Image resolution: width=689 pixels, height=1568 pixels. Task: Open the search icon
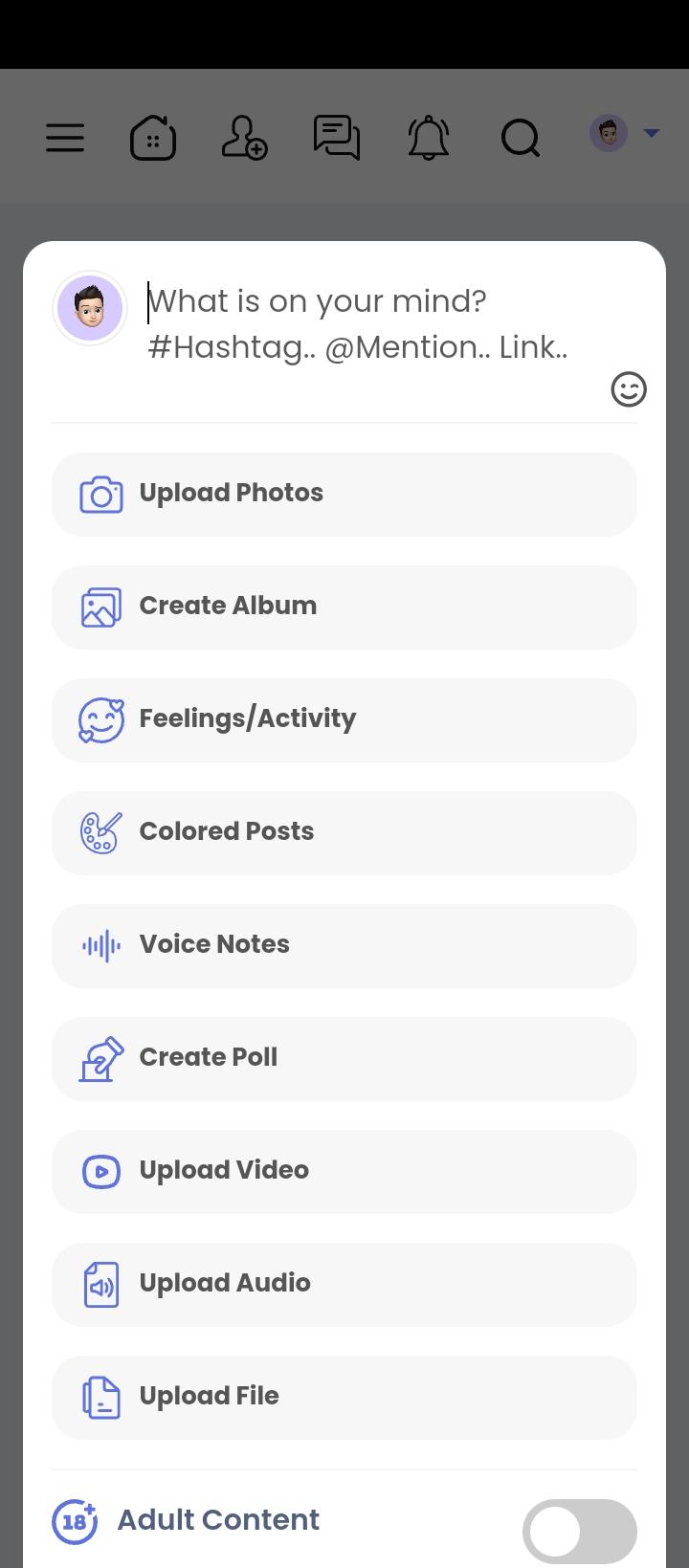coord(520,138)
